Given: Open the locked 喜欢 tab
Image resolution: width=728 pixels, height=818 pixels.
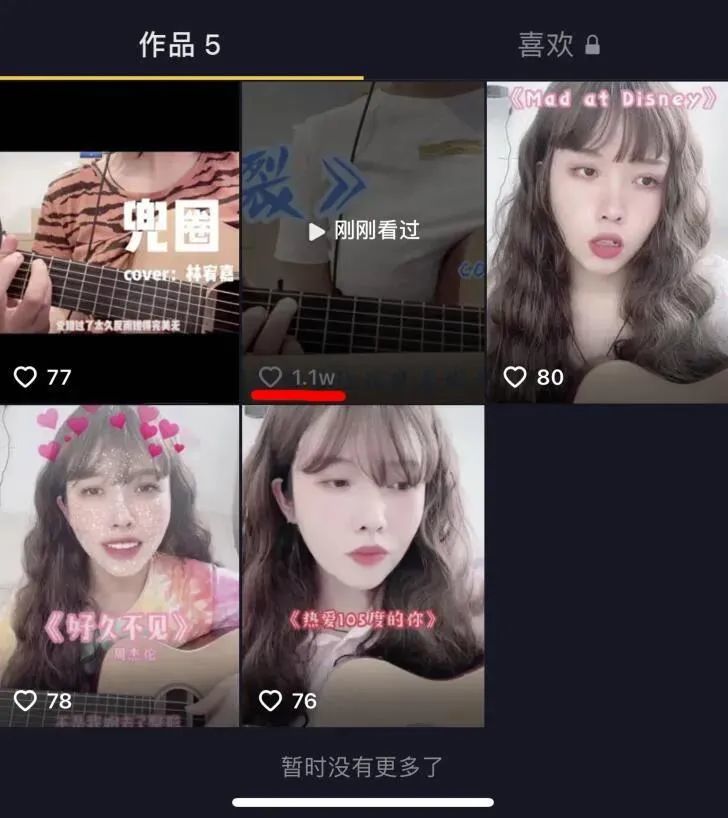Looking at the screenshot, I should pos(558,45).
